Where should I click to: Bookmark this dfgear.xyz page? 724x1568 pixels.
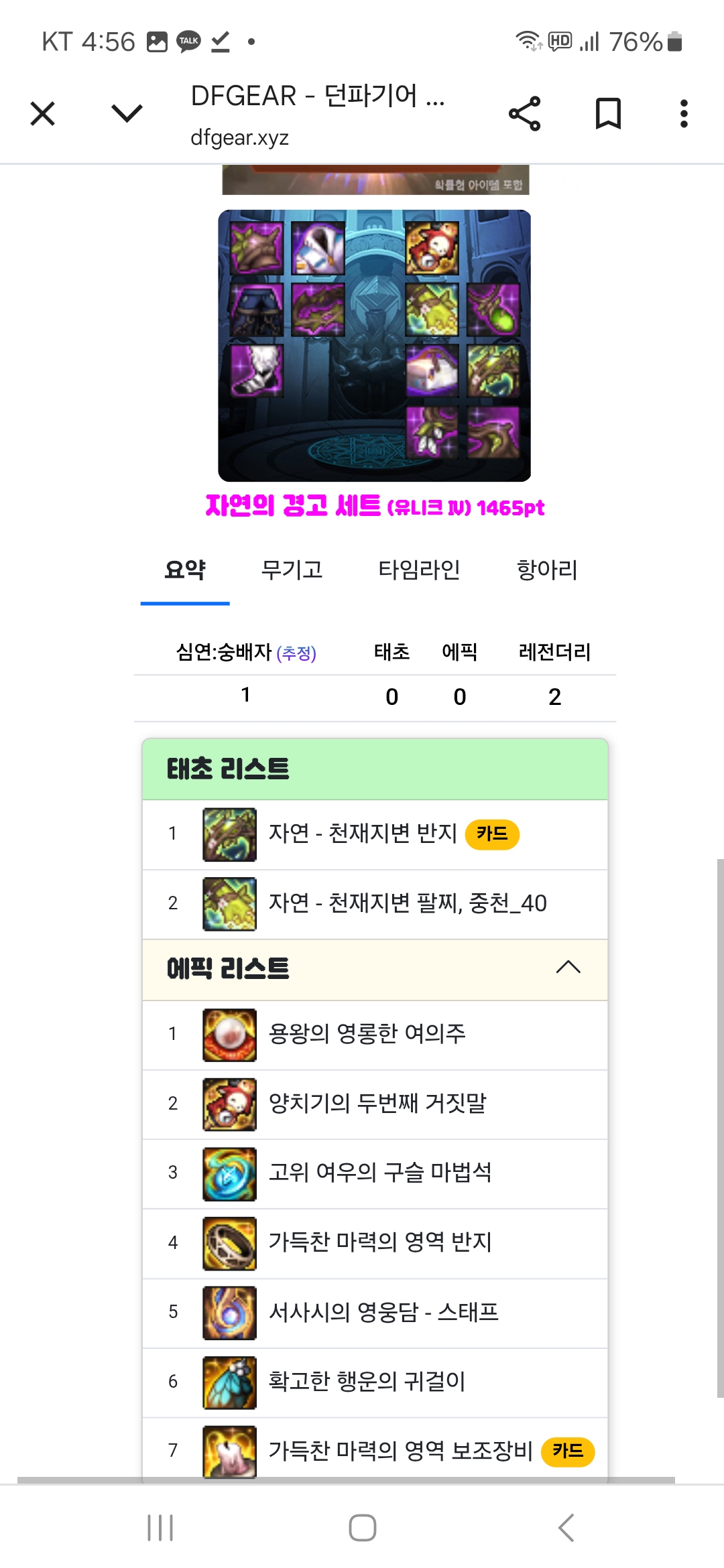tap(608, 114)
